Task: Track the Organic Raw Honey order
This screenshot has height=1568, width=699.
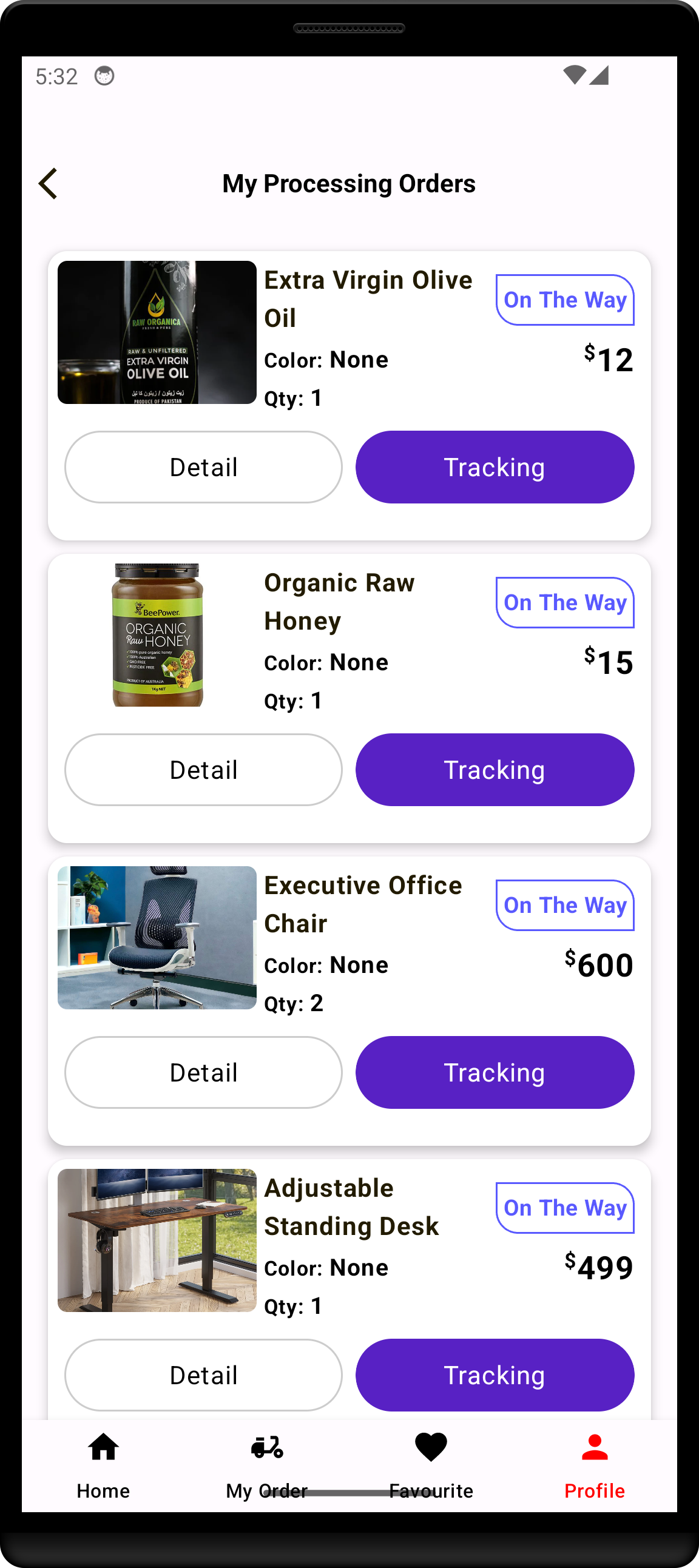Action: pyautogui.click(x=495, y=769)
